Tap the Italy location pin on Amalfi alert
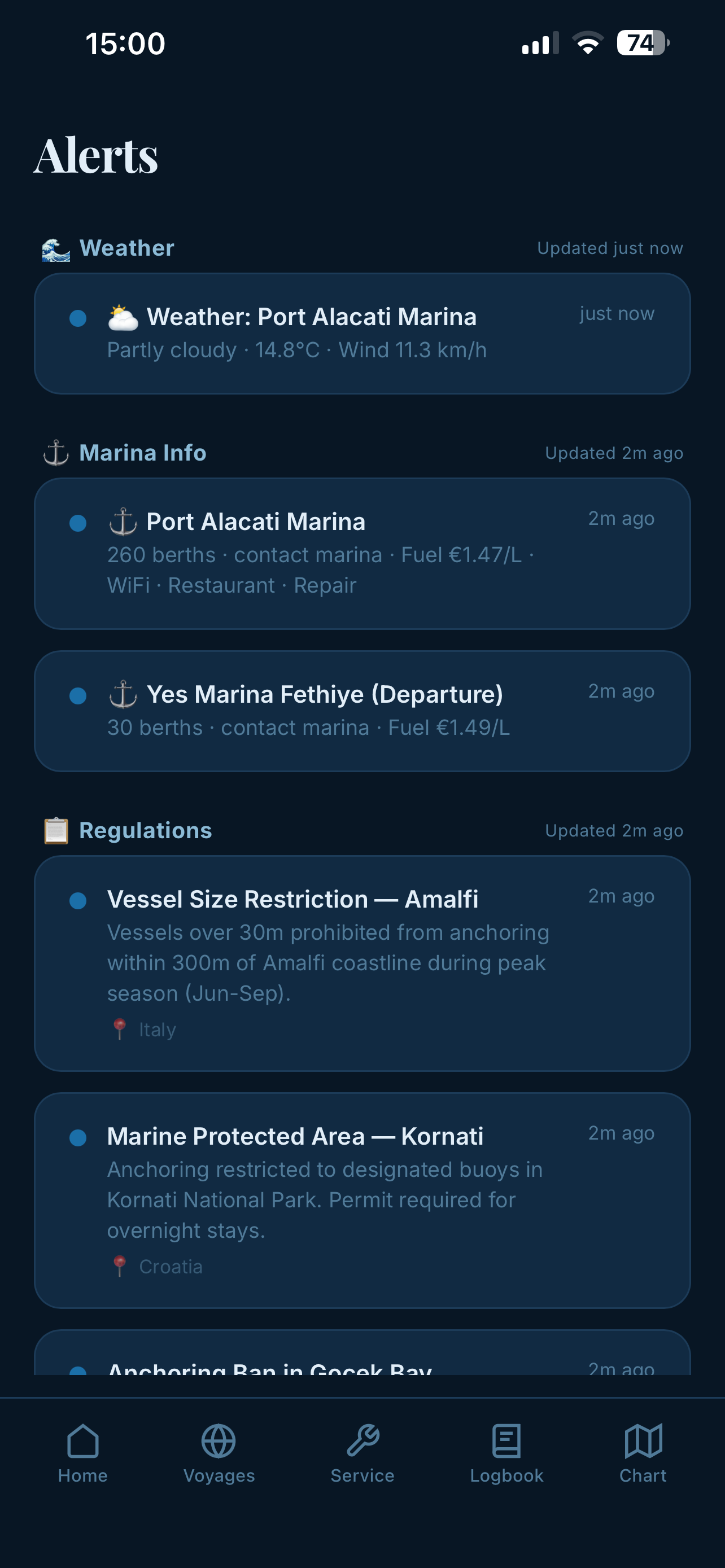Screen dimensions: 725x1568 coord(119,1029)
